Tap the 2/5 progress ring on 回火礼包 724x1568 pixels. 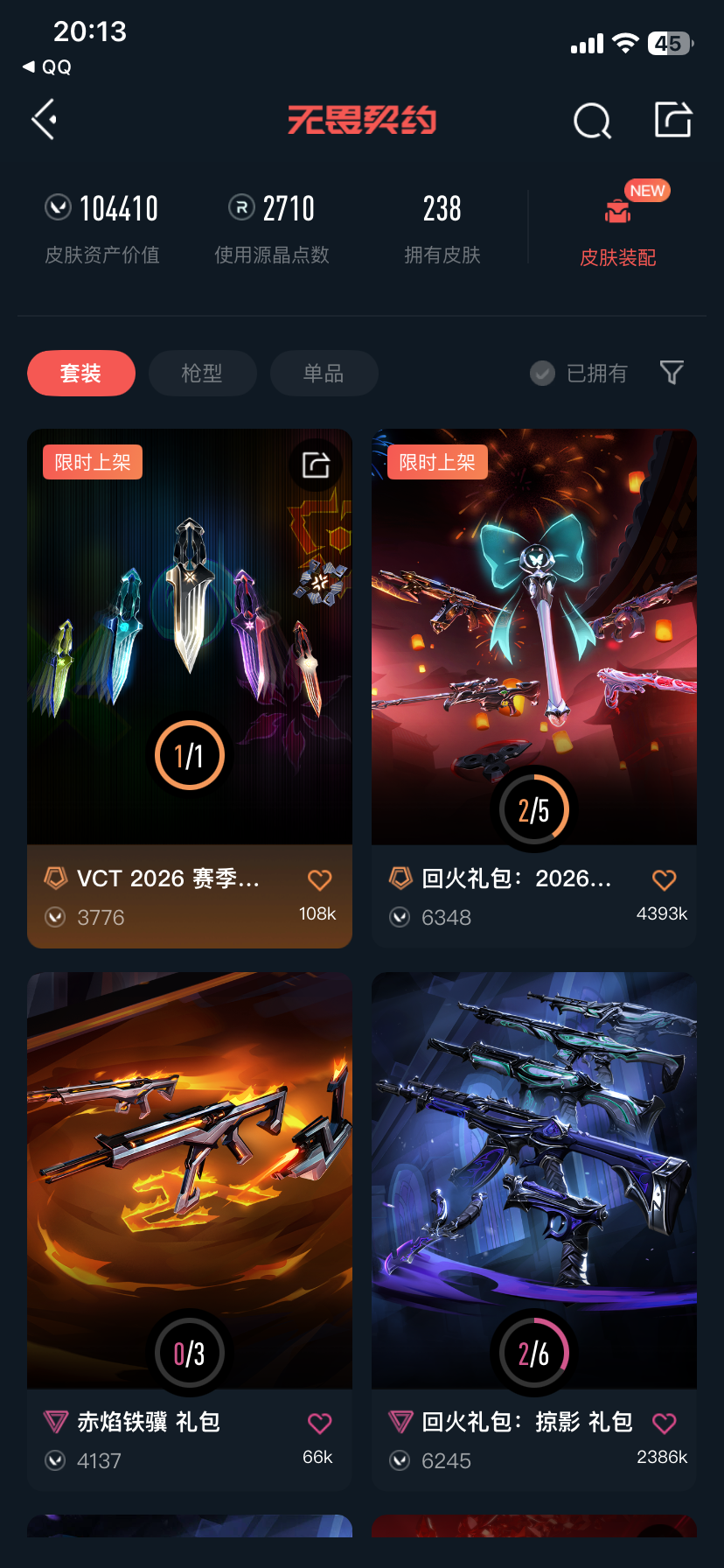click(x=534, y=808)
